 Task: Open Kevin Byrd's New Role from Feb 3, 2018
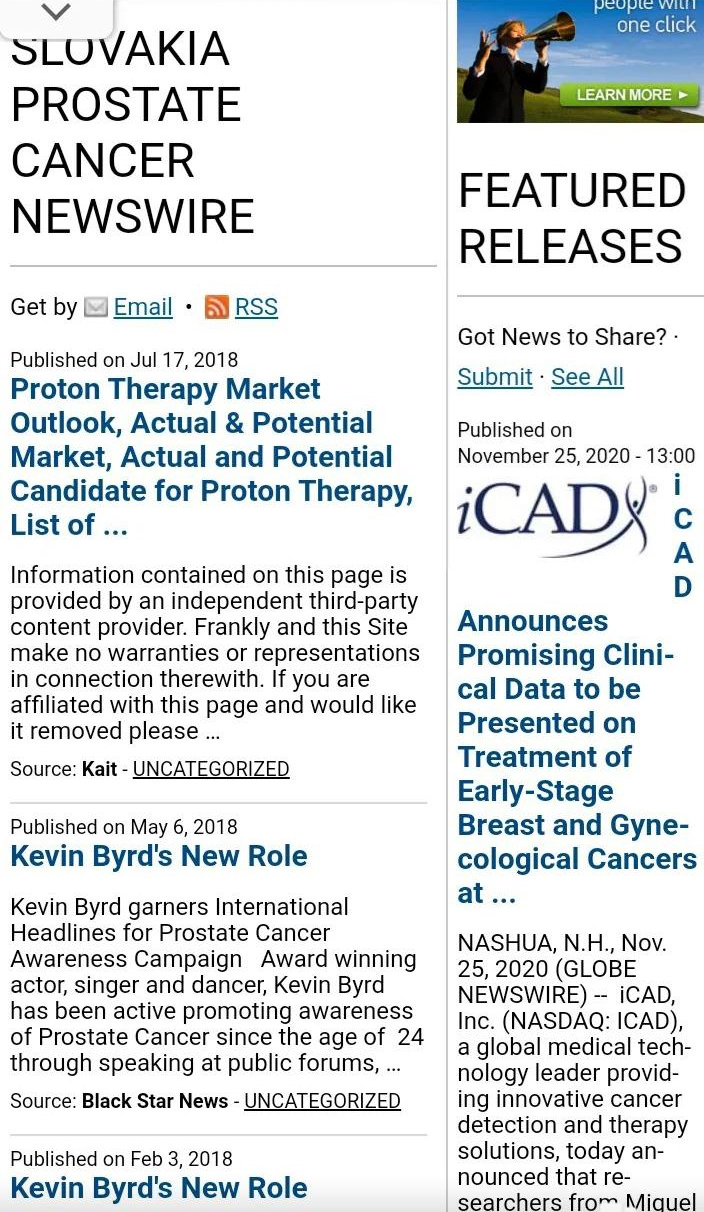pyautogui.click(x=159, y=1188)
